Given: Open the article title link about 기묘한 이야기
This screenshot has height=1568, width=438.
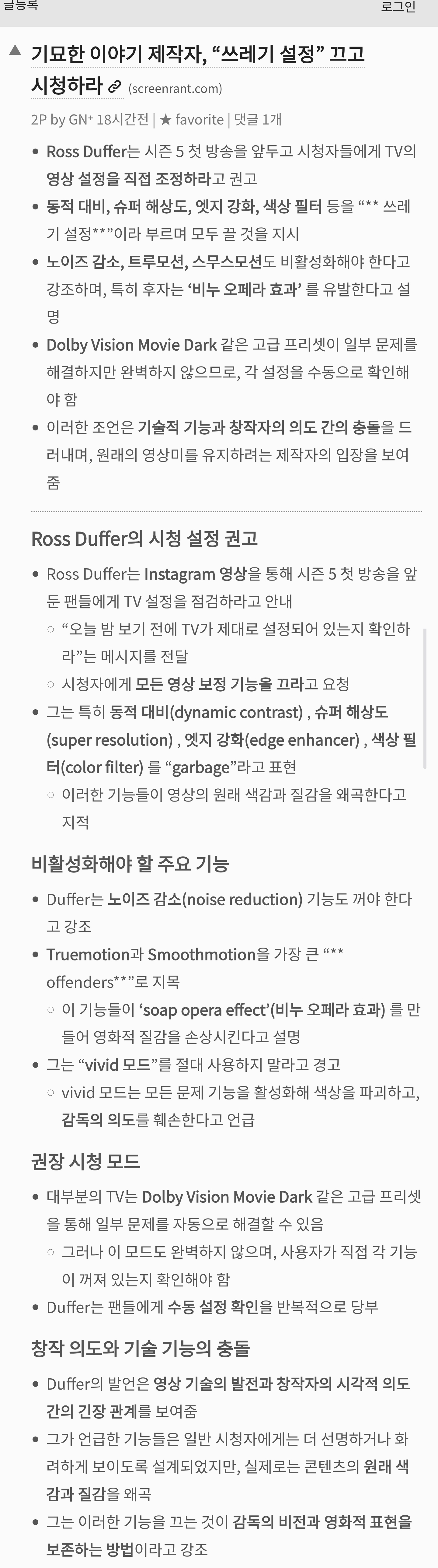Looking at the screenshot, I should click(x=197, y=55).
